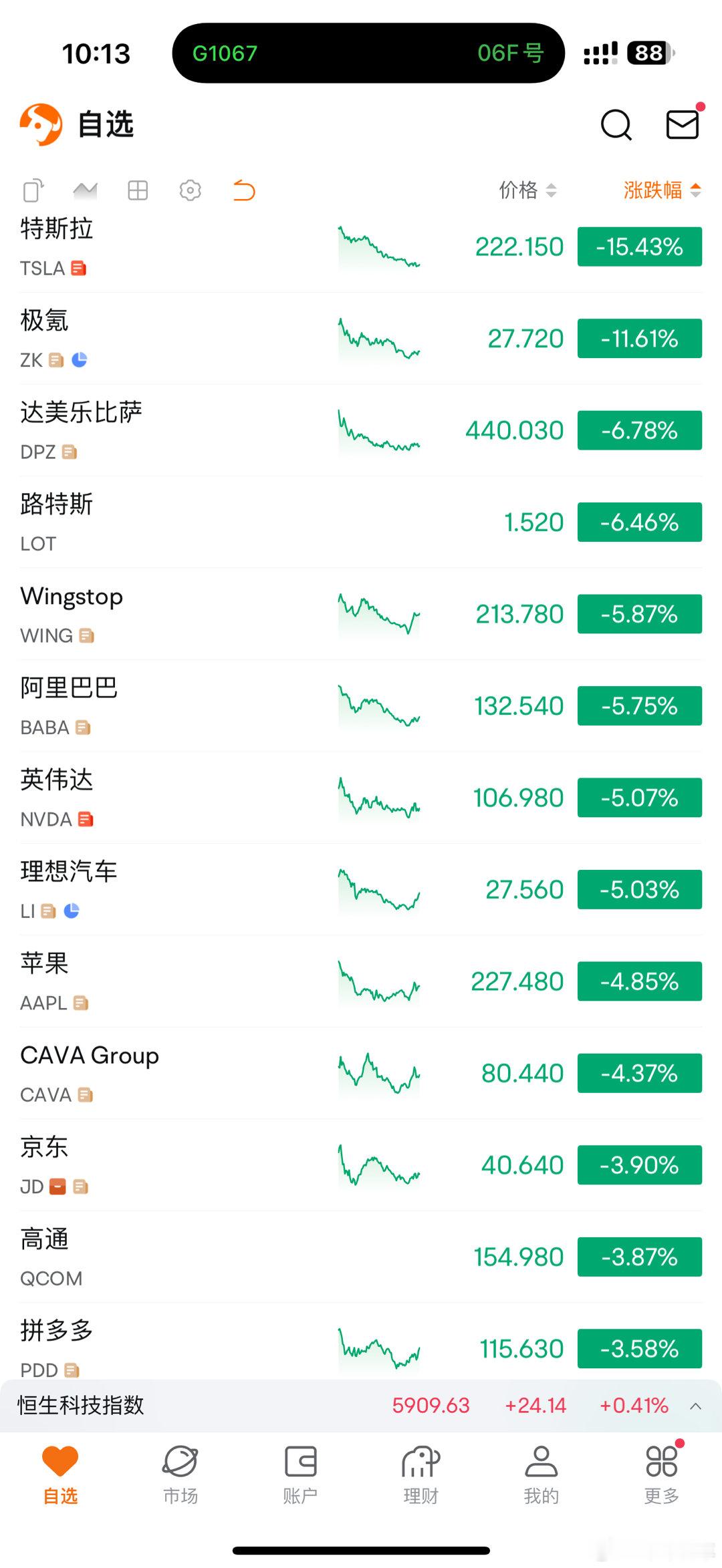The height and width of the screenshot is (1568, 722).
Task: View 达美乐比萨 DPZ details
Action: pyautogui.click(x=201, y=430)
